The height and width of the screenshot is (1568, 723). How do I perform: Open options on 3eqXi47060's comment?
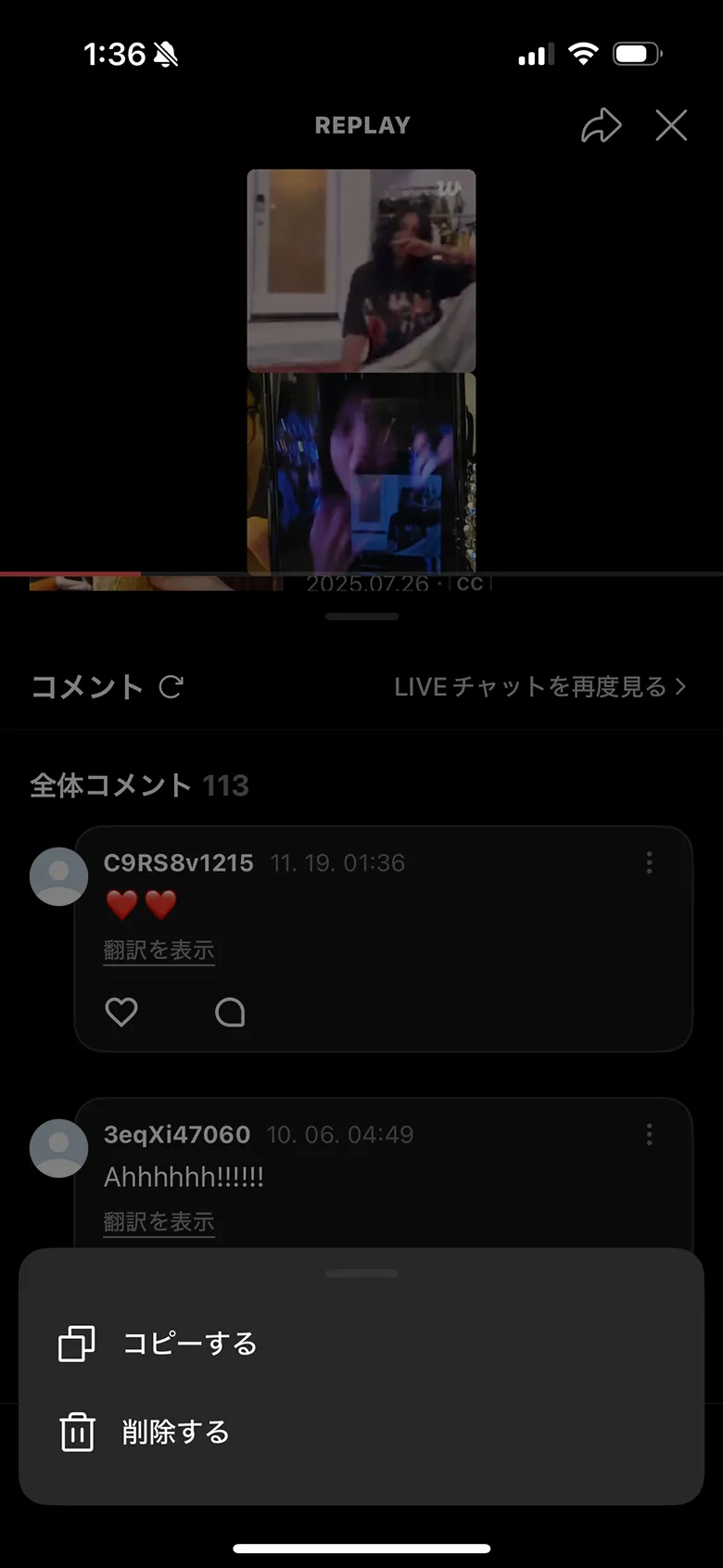pyautogui.click(x=649, y=1135)
